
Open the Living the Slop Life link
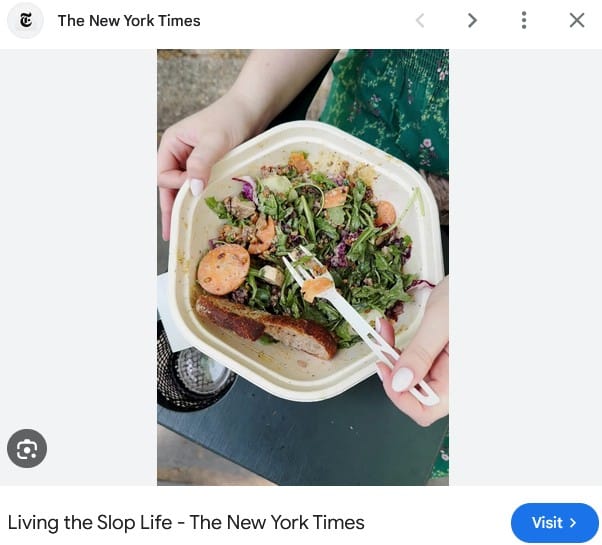click(186, 522)
